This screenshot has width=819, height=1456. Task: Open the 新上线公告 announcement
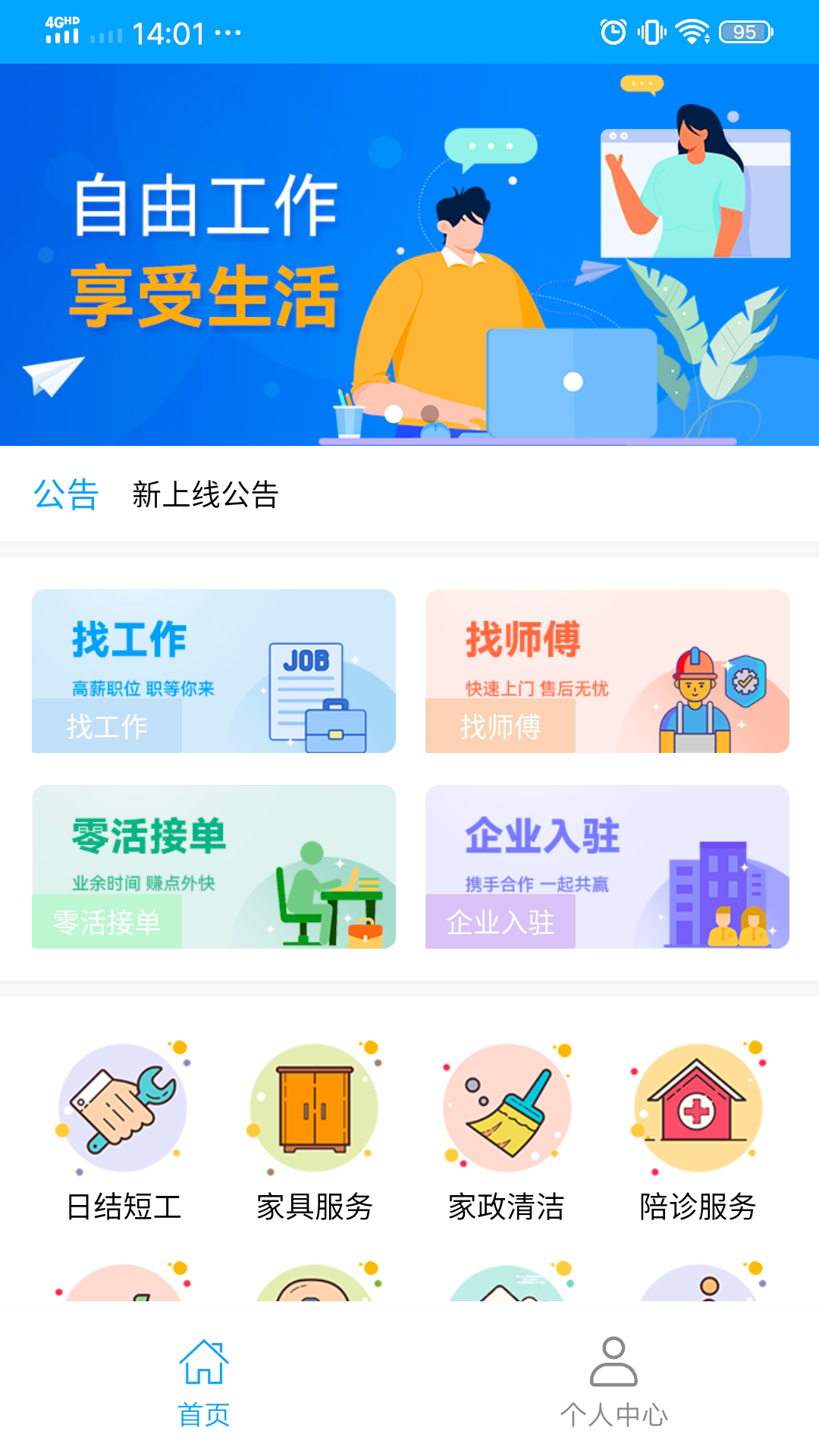(206, 494)
